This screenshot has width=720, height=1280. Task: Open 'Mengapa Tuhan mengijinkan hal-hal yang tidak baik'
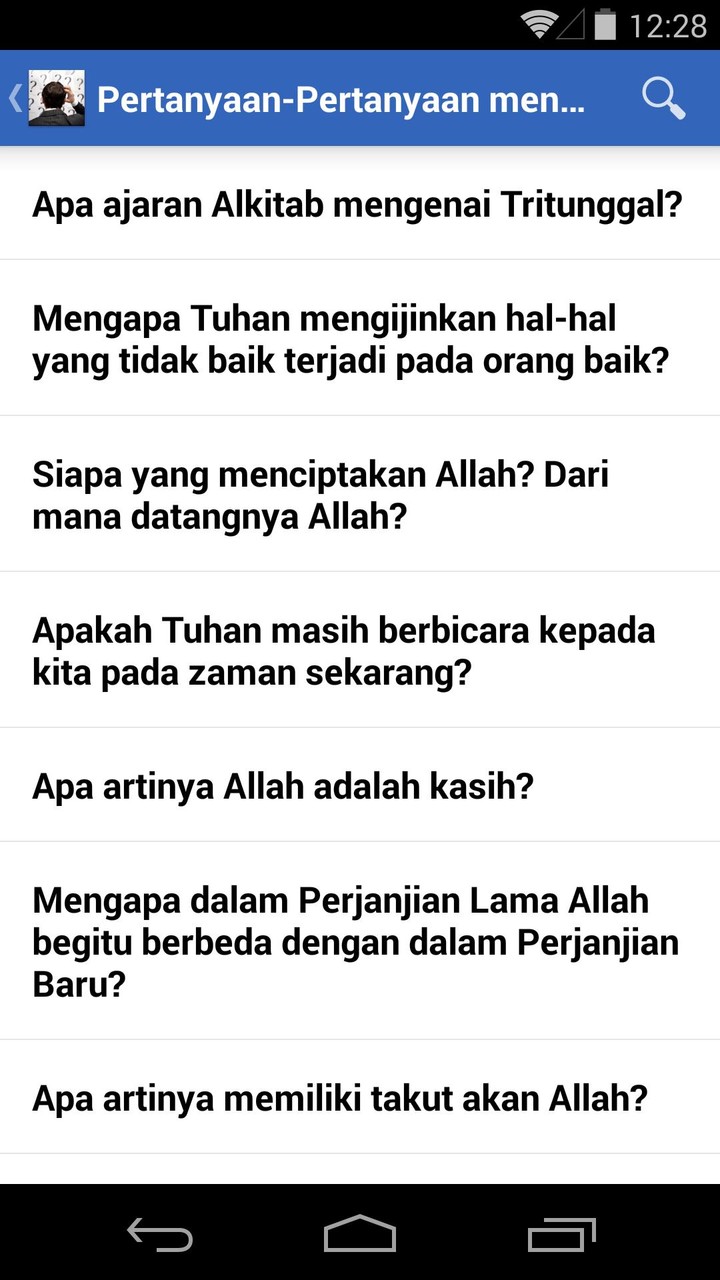coord(350,339)
